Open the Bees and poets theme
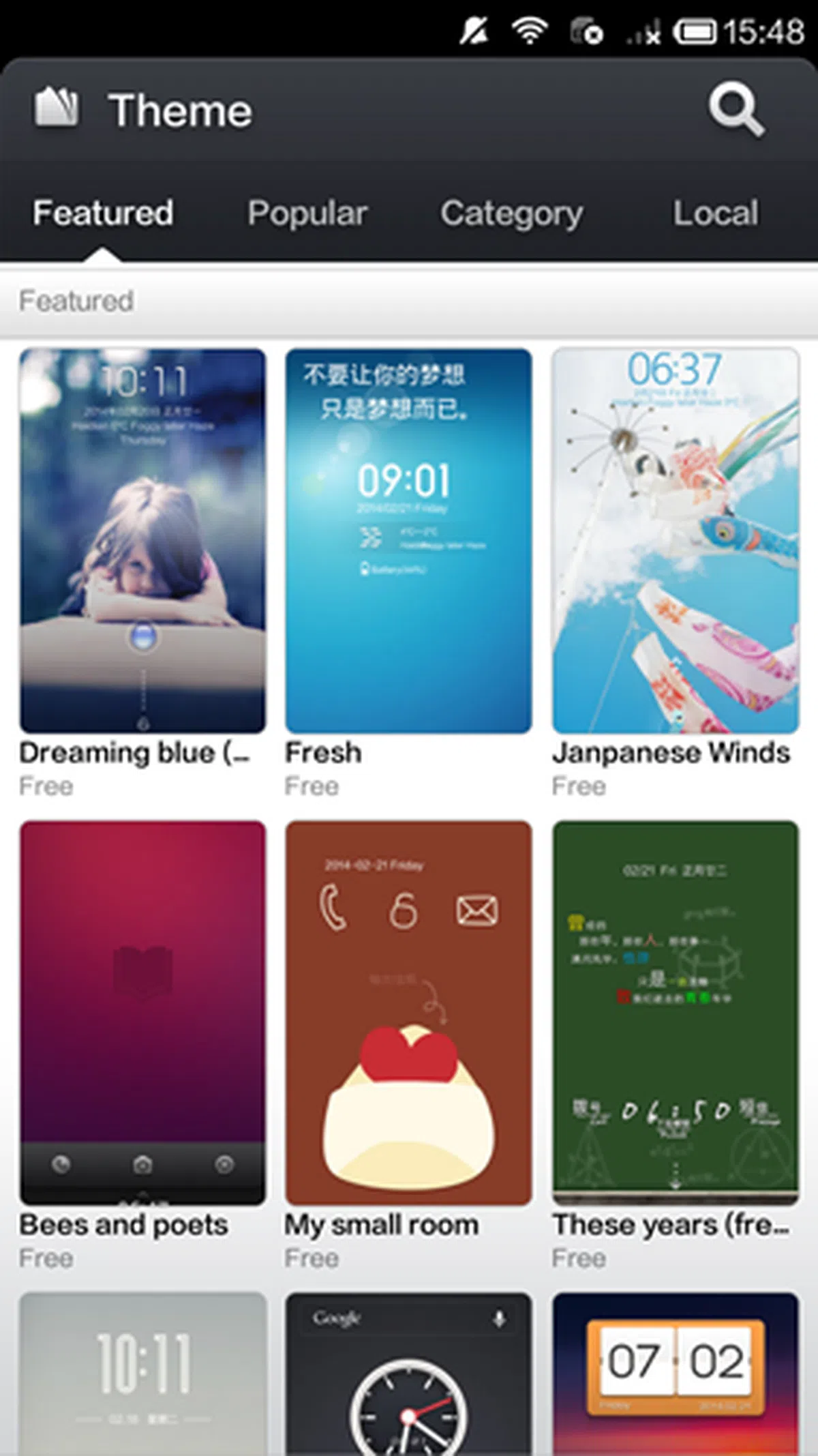This screenshot has height=1456, width=818. [x=142, y=1012]
